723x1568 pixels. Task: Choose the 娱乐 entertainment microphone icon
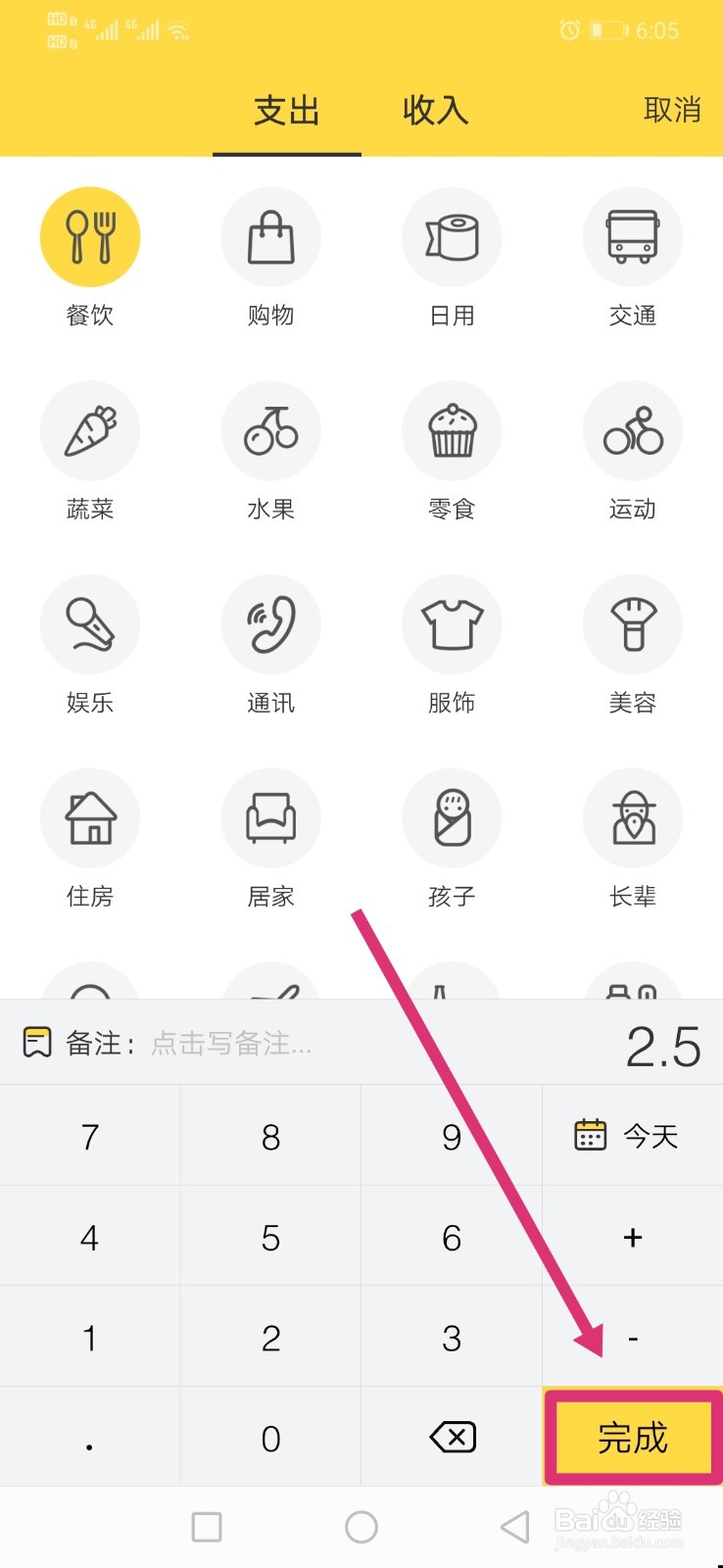pos(90,624)
